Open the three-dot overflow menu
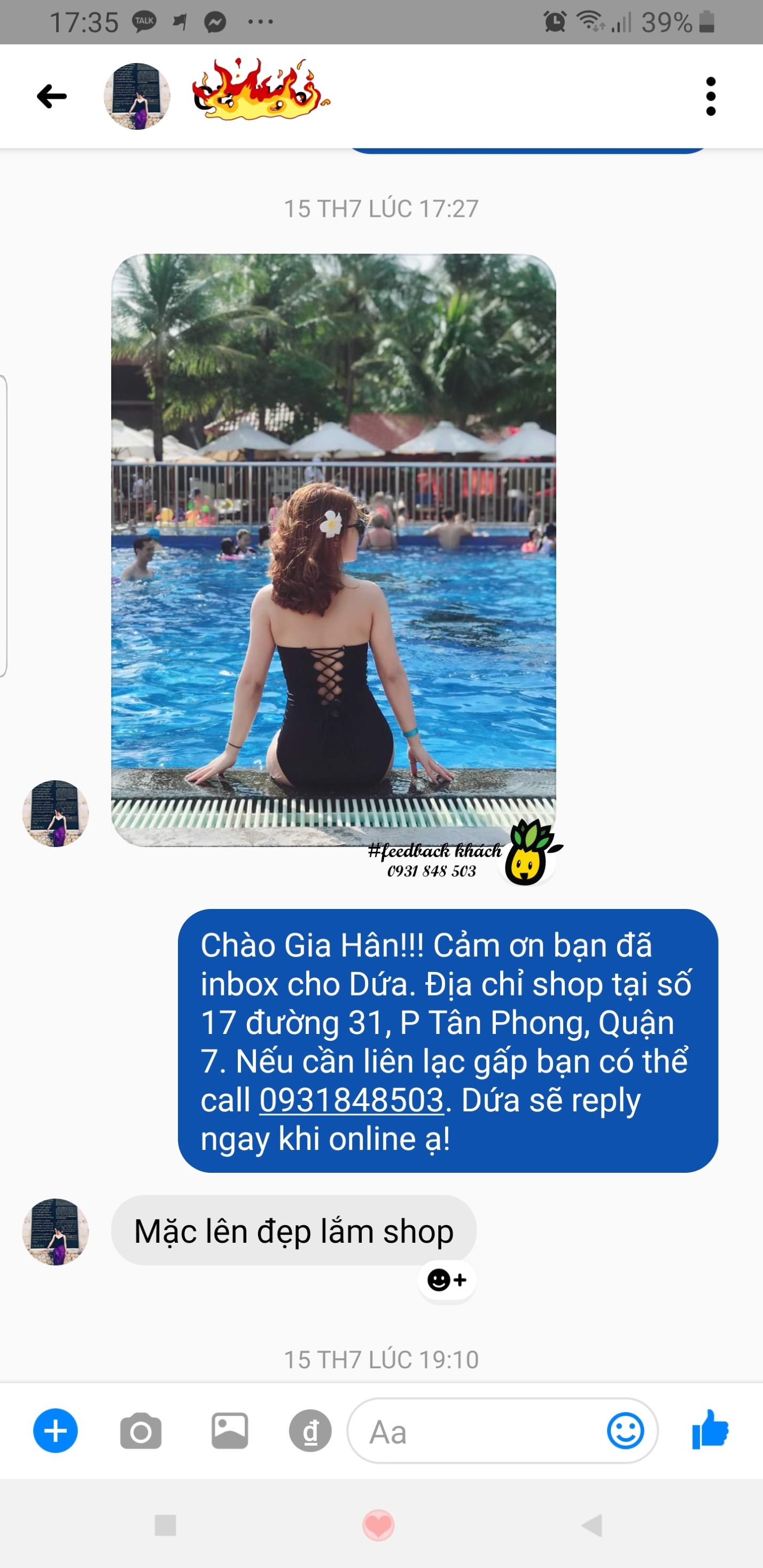The width and height of the screenshot is (763, 1568). tap(710, 96)
